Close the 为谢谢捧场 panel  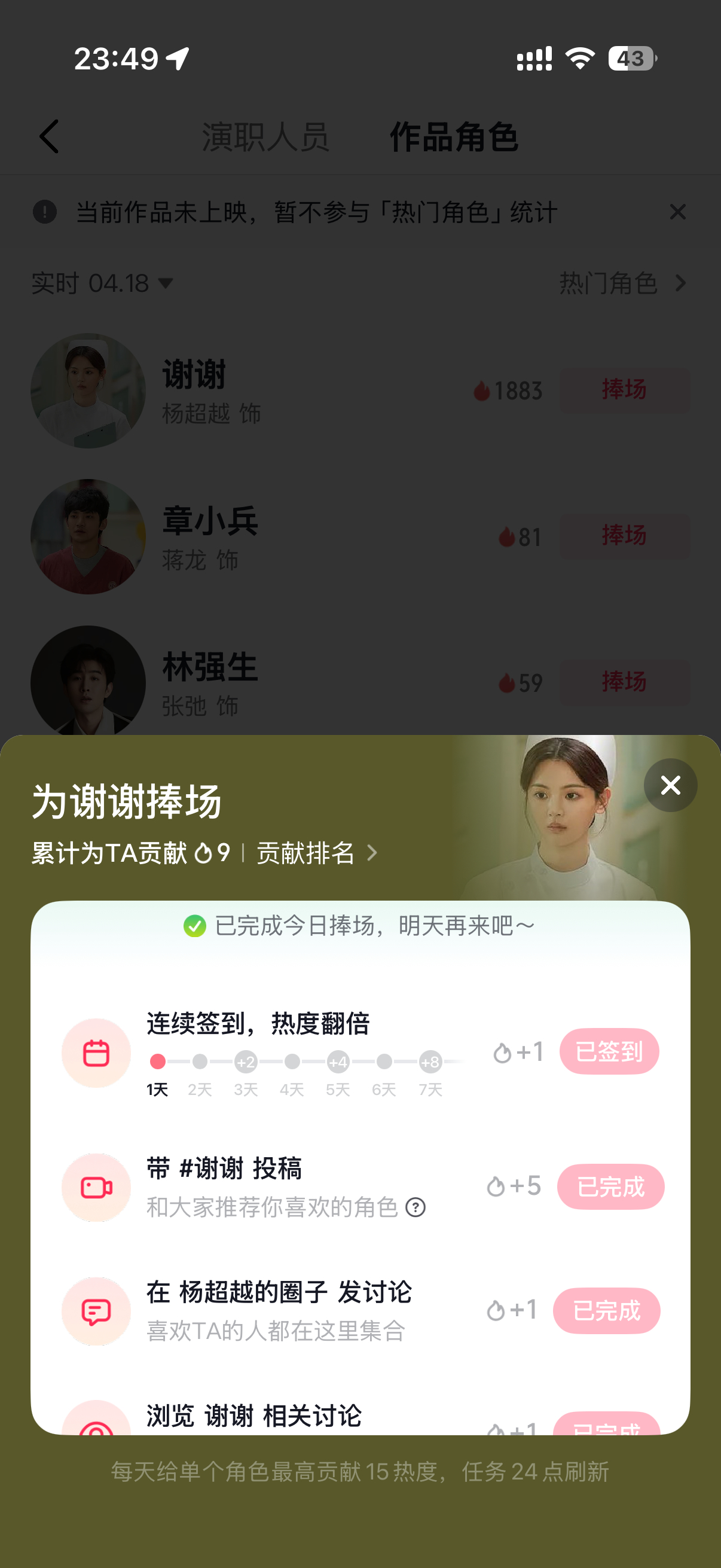(670, 785)
